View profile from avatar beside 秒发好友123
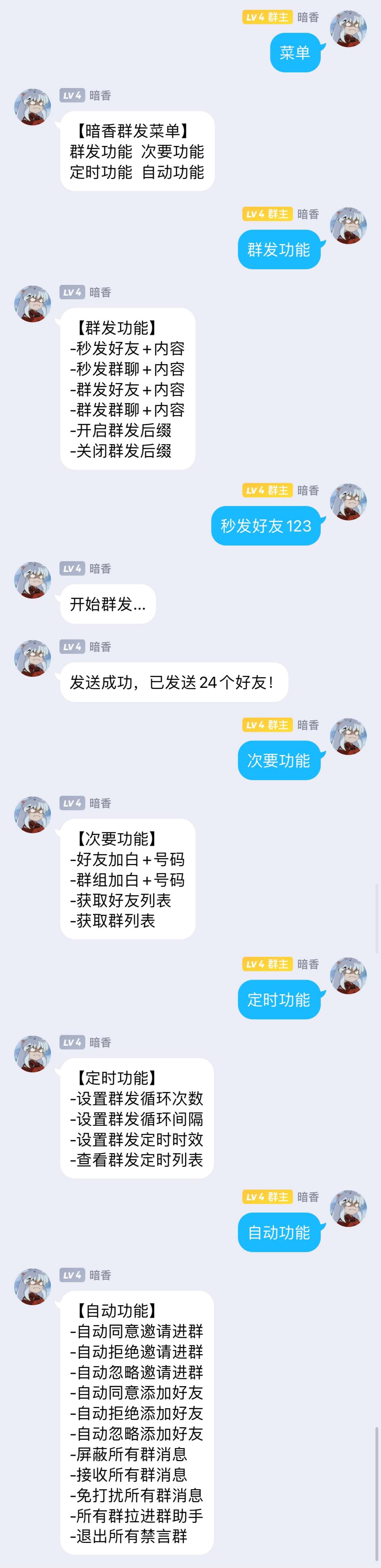Viewport: 381px width, 1568px height. (x=348, y=502)
